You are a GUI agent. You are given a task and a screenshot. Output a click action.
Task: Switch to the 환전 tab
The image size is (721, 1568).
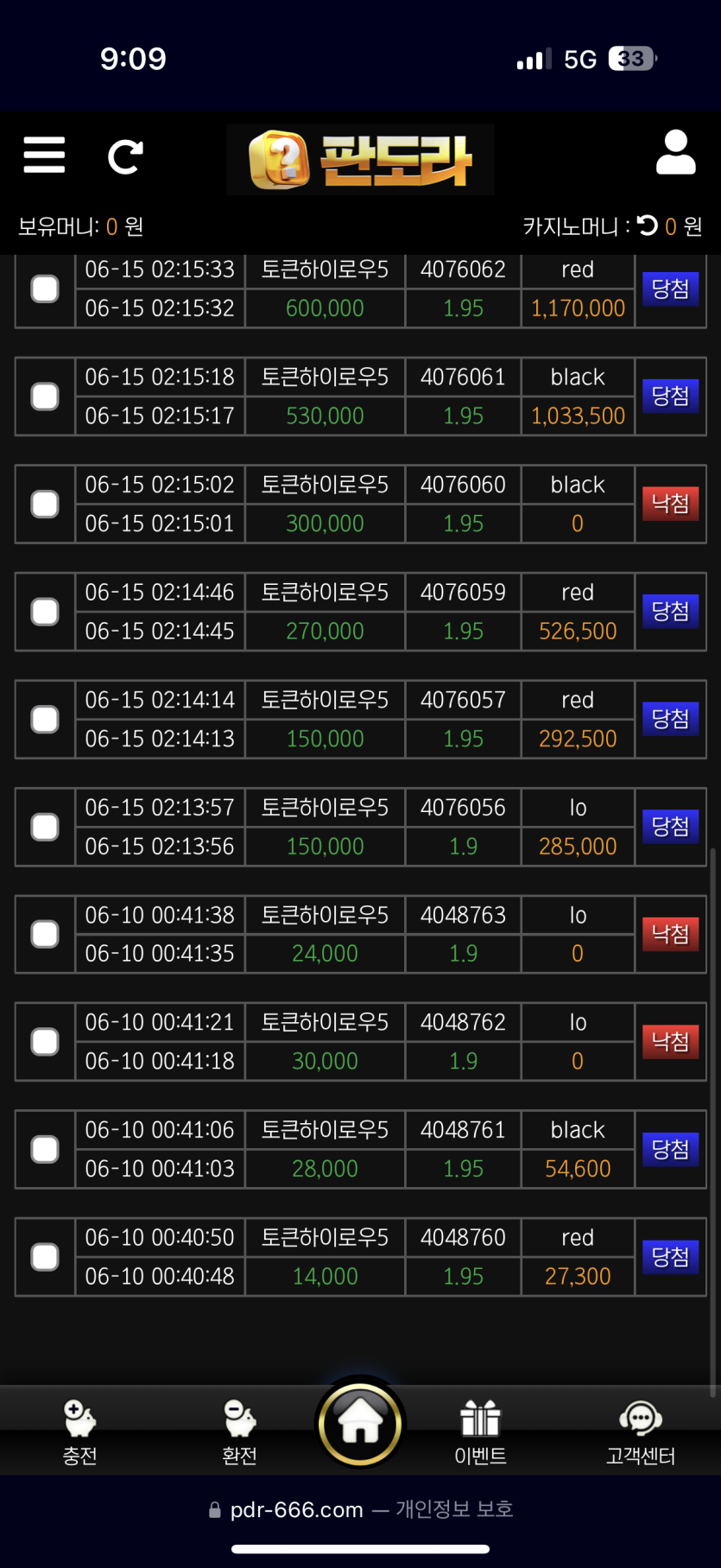click(239, 1432)
